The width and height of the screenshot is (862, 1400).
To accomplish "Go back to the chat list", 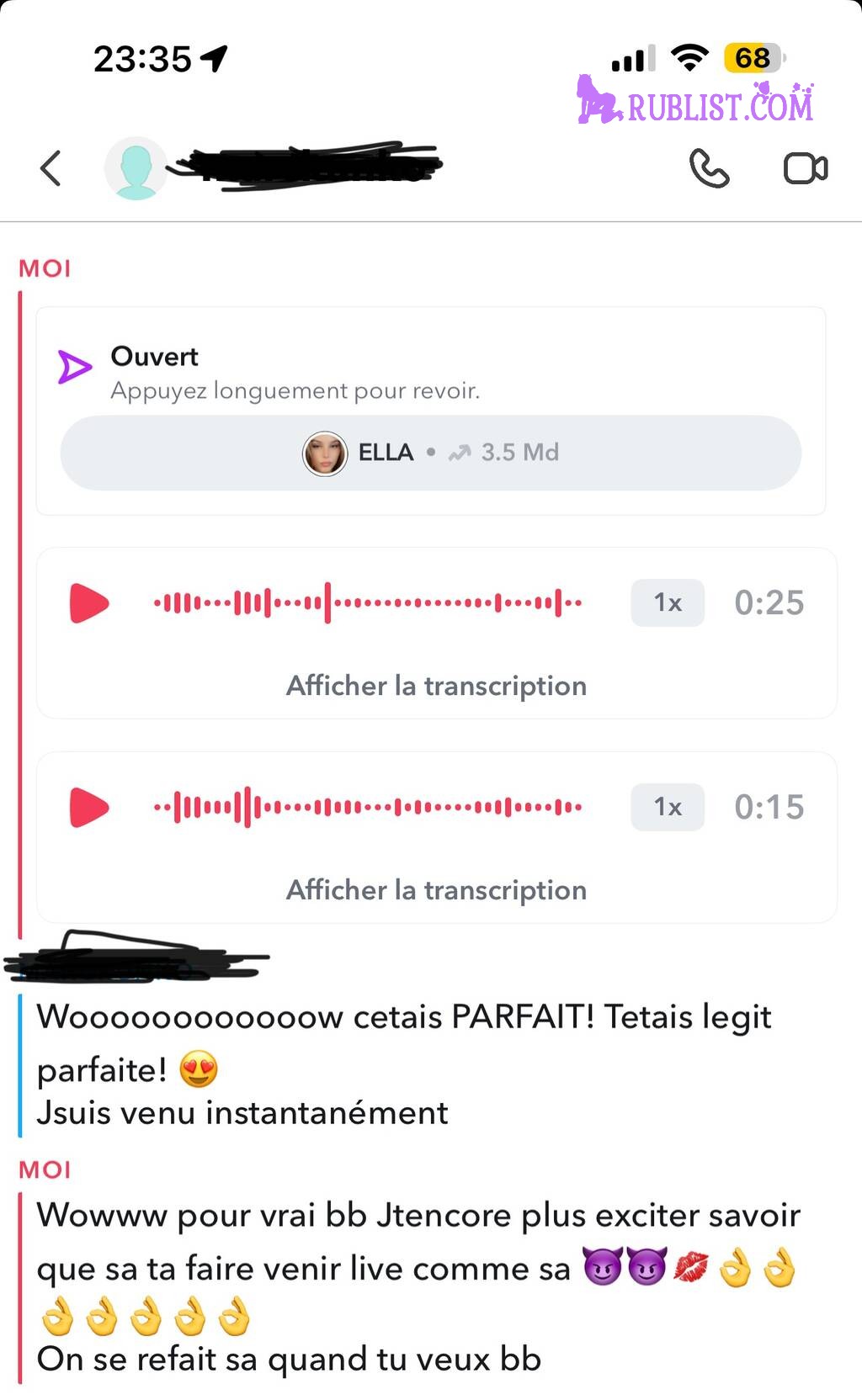I will pos(51,168).
